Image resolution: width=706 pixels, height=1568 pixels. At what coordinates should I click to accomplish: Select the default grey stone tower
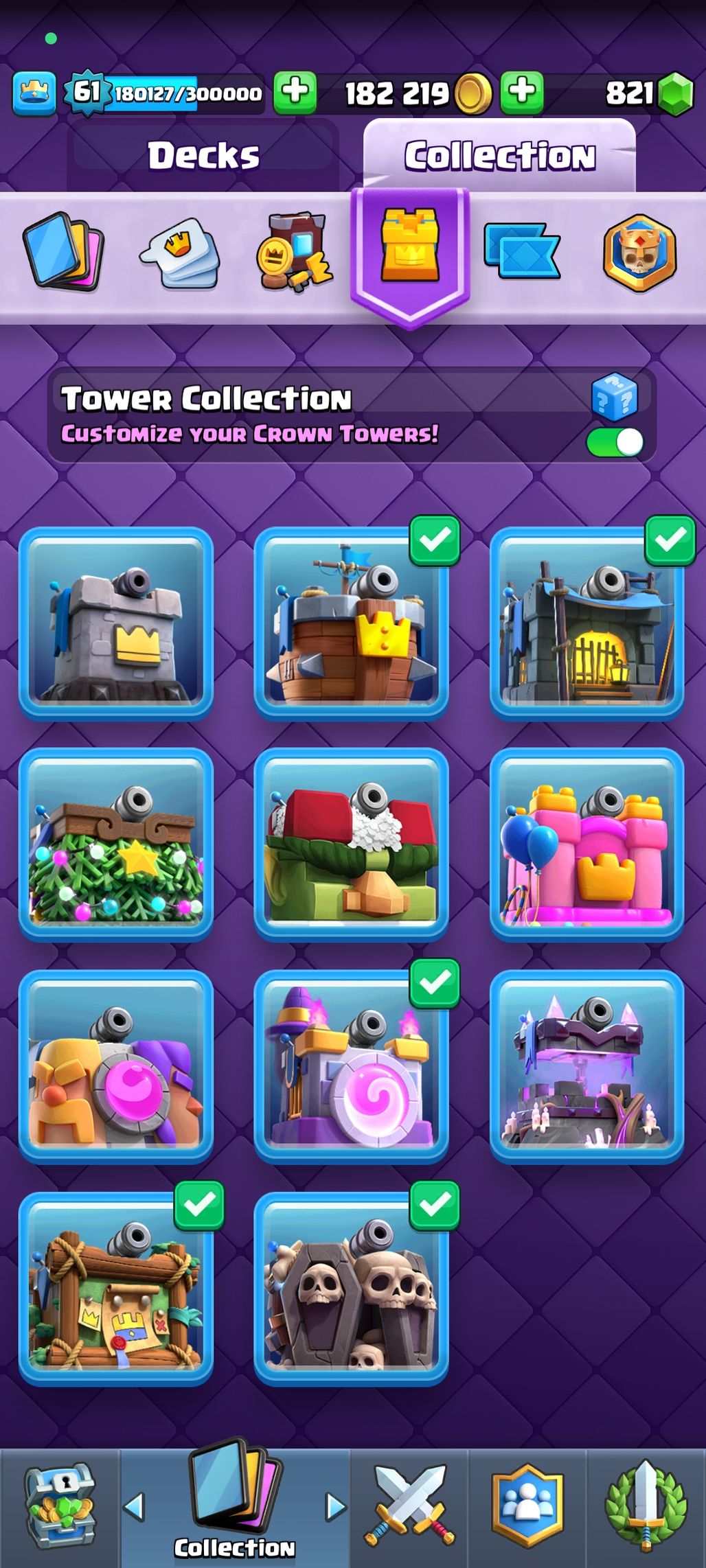click(115, 623)
